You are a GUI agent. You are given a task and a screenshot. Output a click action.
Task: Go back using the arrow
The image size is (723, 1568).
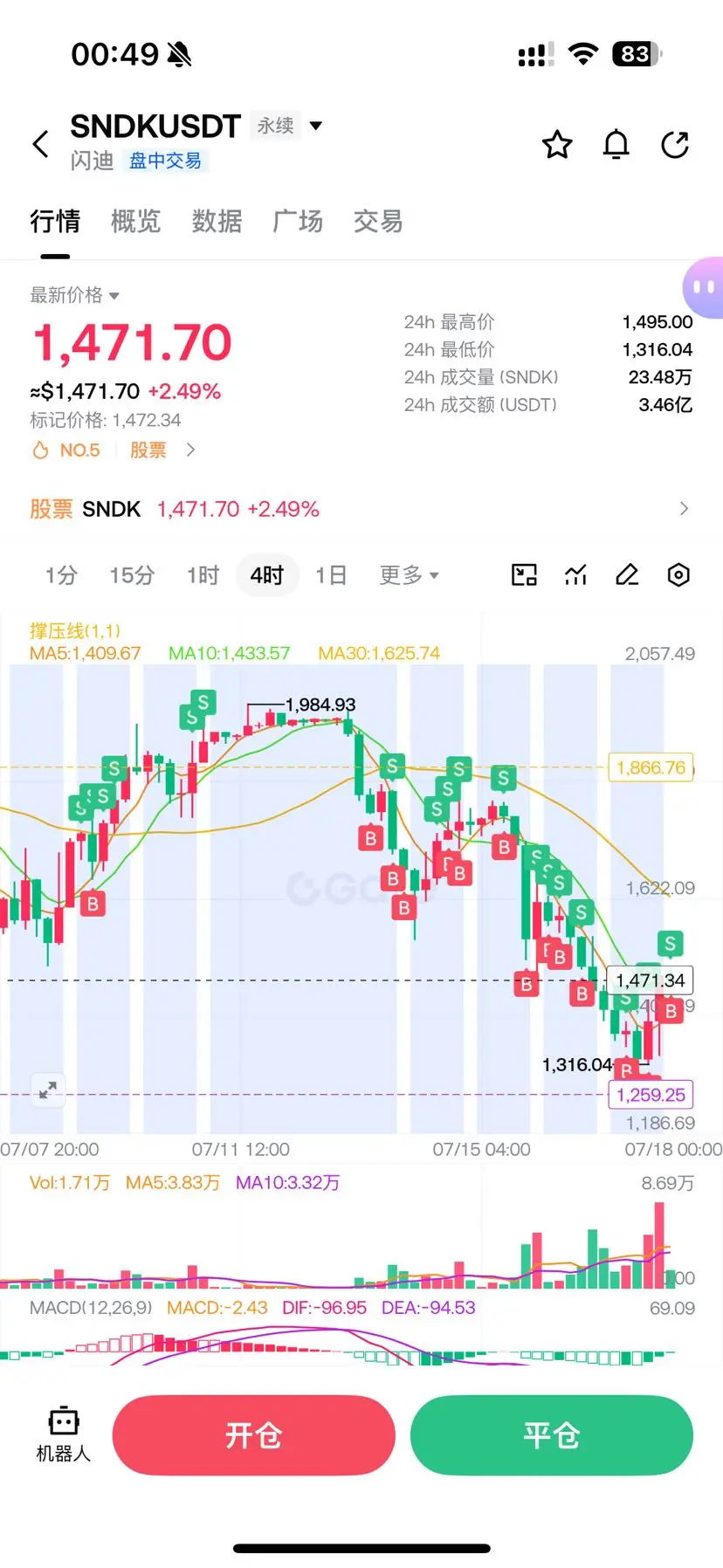(x=40, y=144)
